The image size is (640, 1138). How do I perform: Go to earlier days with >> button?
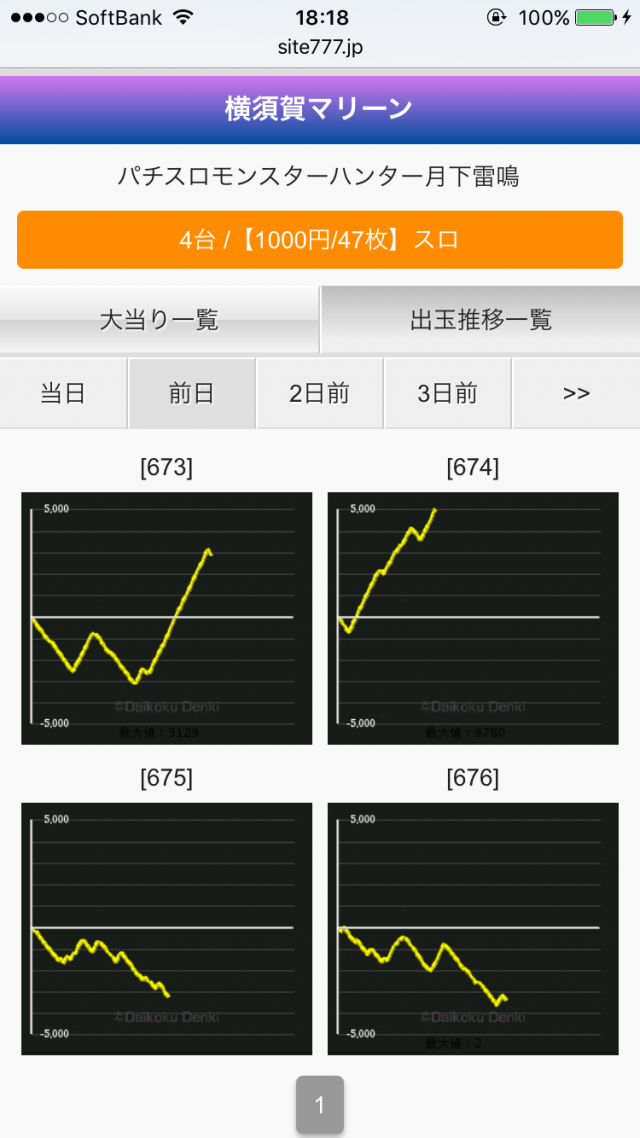[x=576, y=393]
